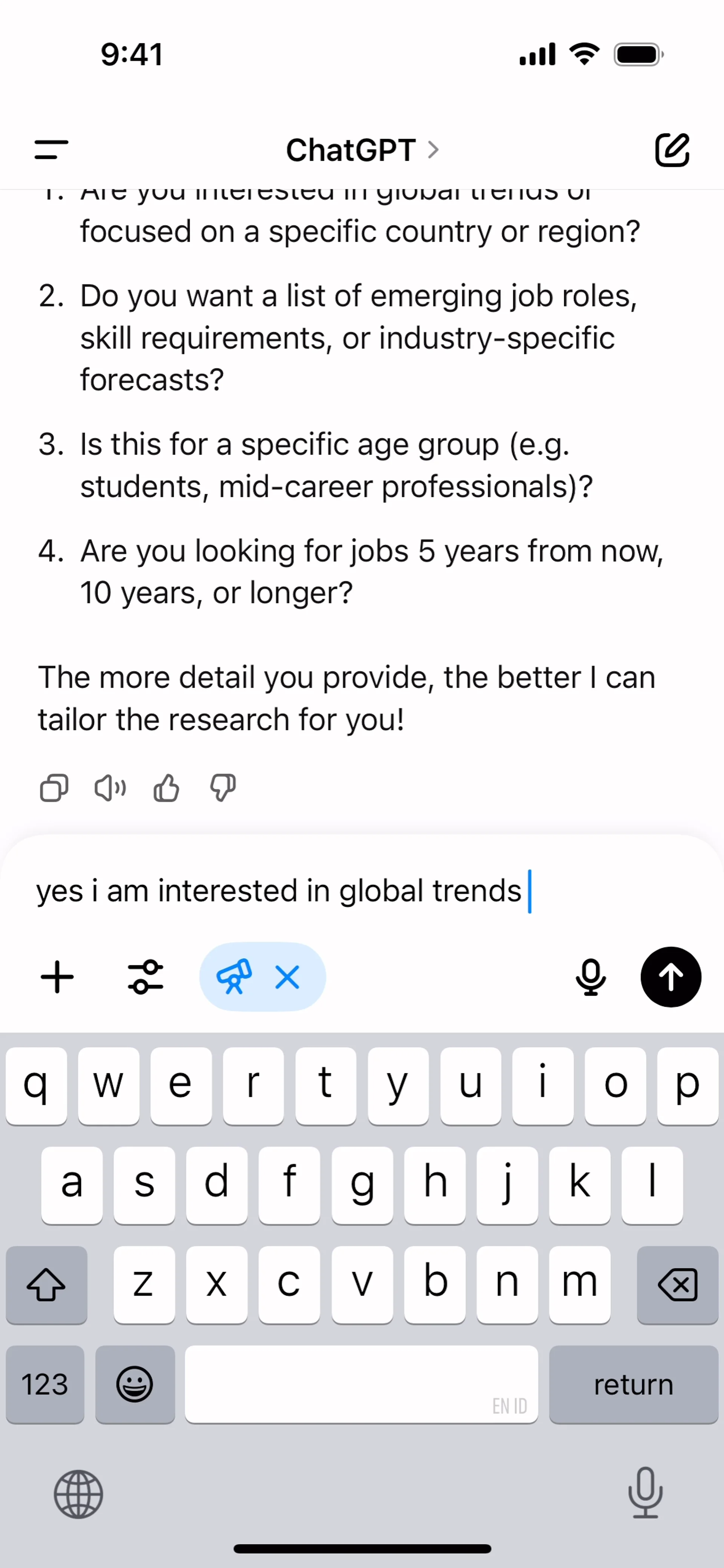Open the tools settings sliders
This screenshot has height=1568, width=724.
coord(146,977)
